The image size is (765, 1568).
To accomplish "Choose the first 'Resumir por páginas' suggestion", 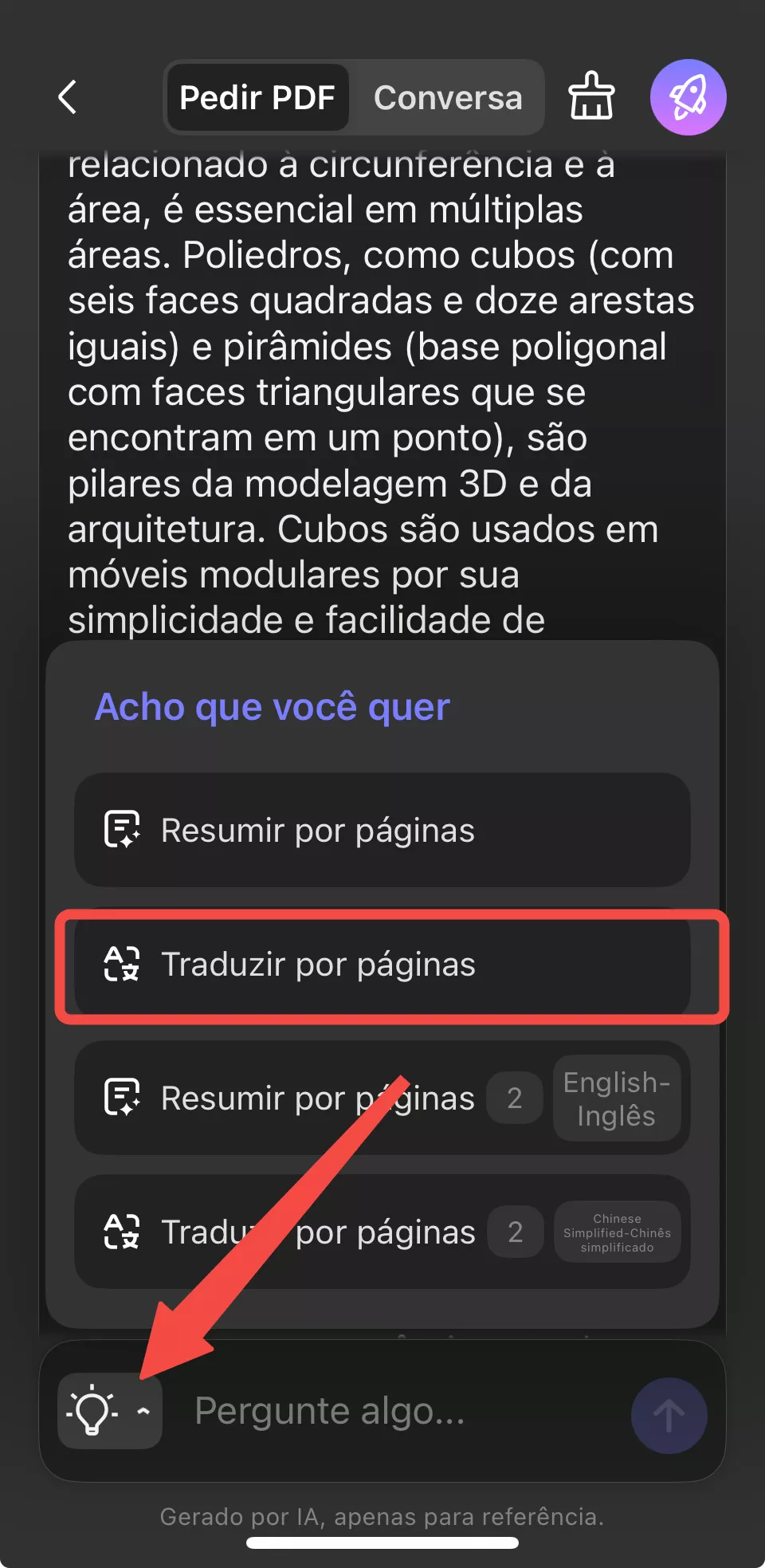I will coord(382,831).
